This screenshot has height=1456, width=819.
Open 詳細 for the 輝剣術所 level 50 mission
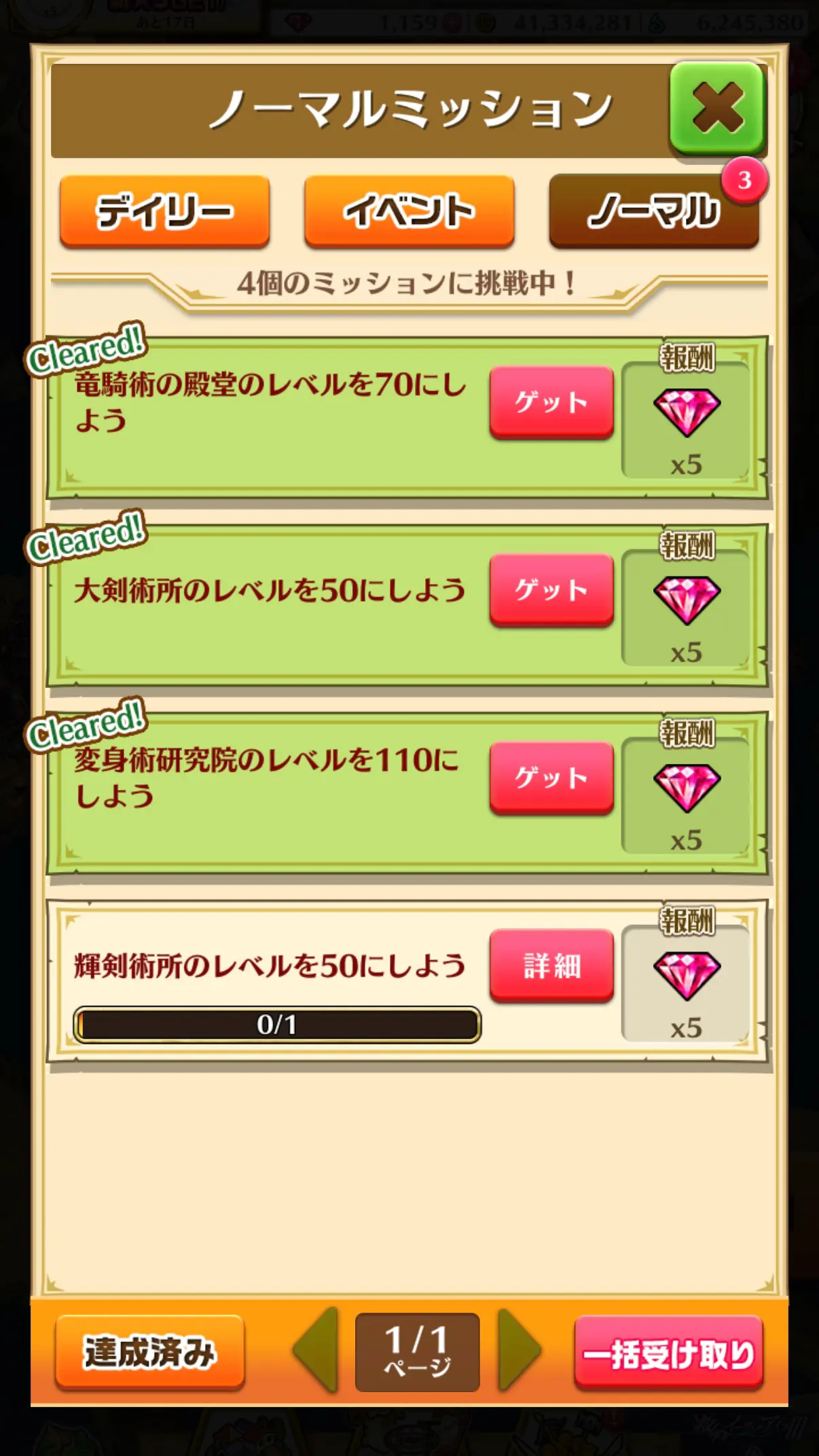(551, 965)
